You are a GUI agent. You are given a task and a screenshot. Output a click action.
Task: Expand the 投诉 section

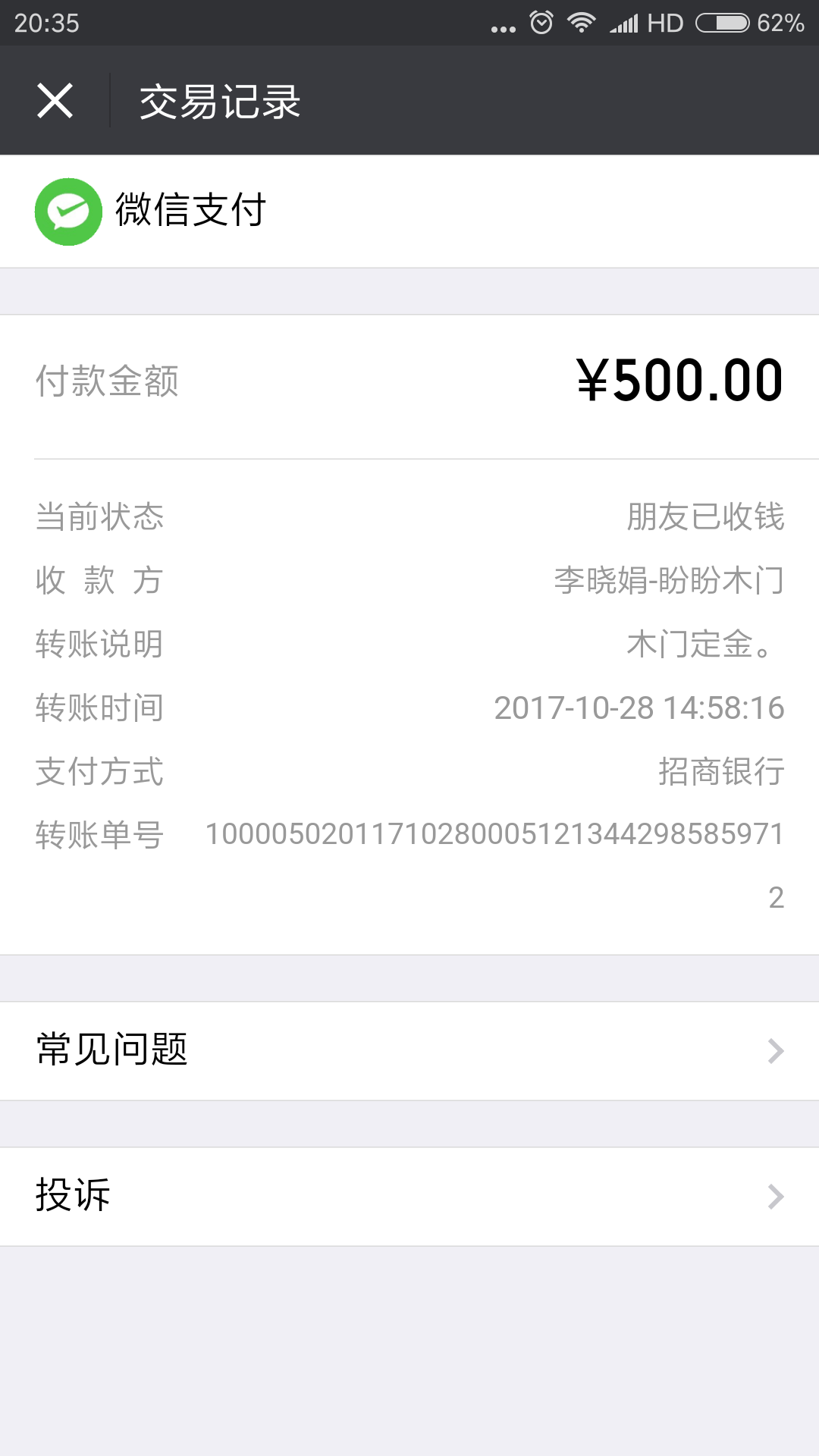409,1196
